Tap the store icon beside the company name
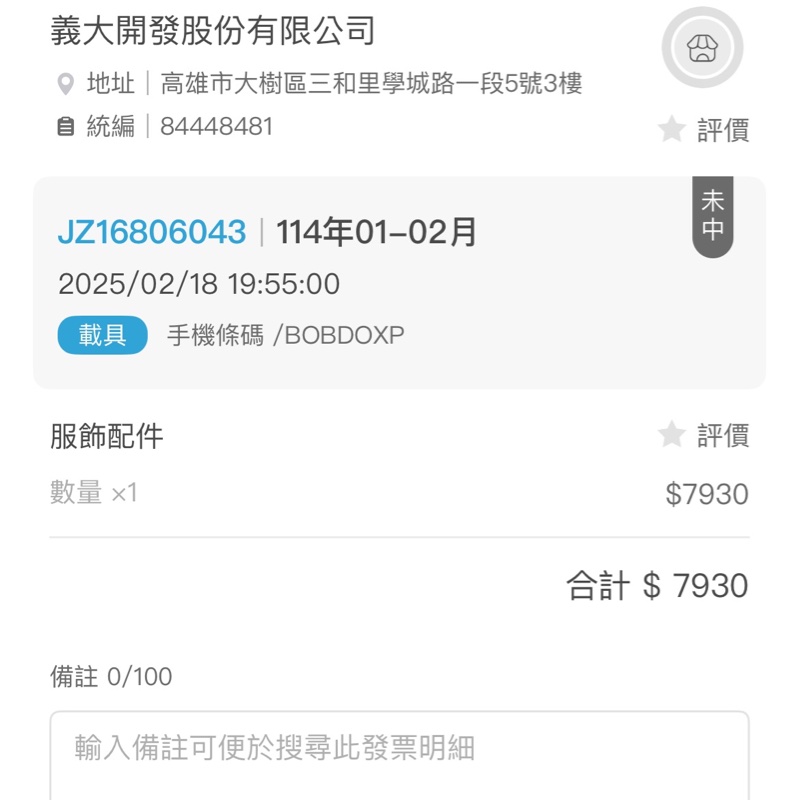Image resolution: width=800 pixels, height=800 pixels. coord(702,48)
